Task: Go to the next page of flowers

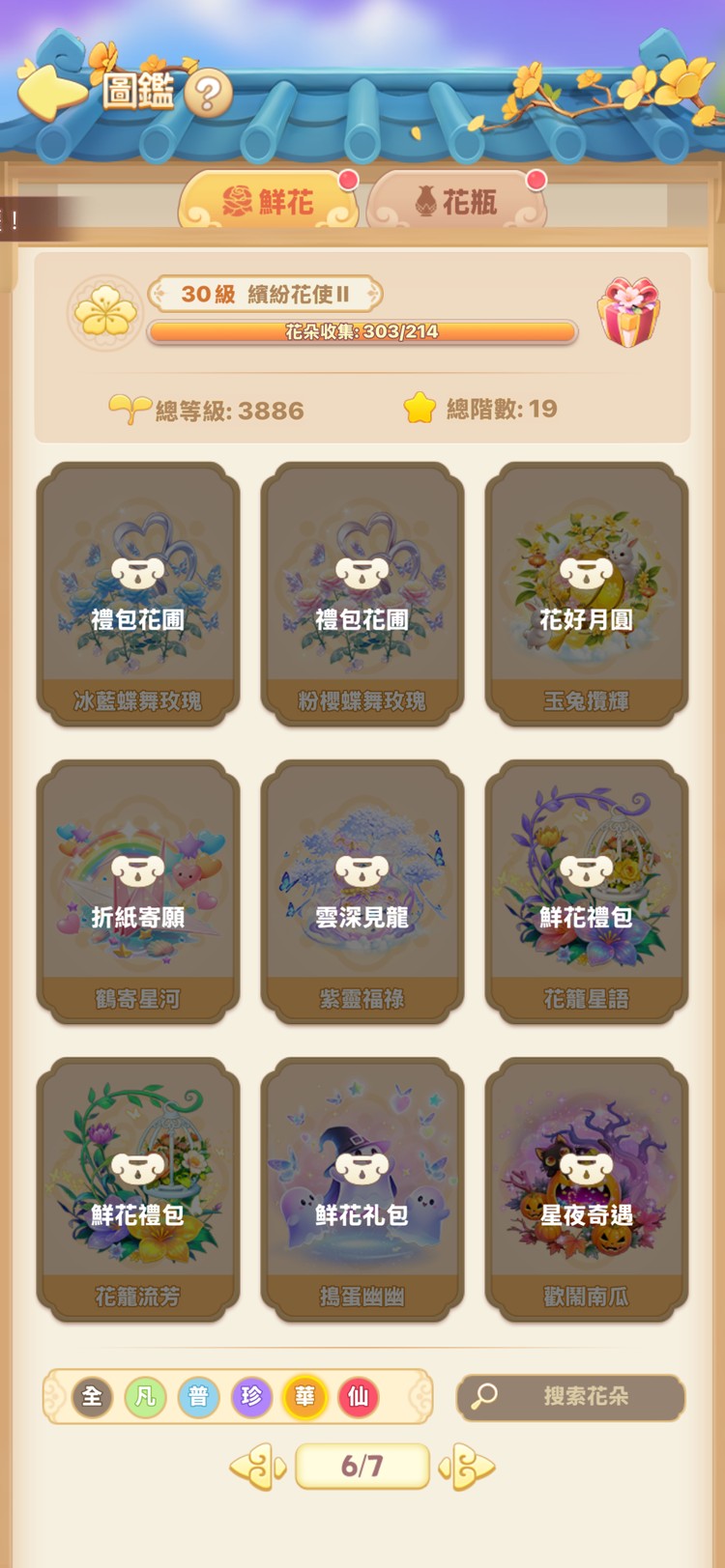Action: point(468,1468)
